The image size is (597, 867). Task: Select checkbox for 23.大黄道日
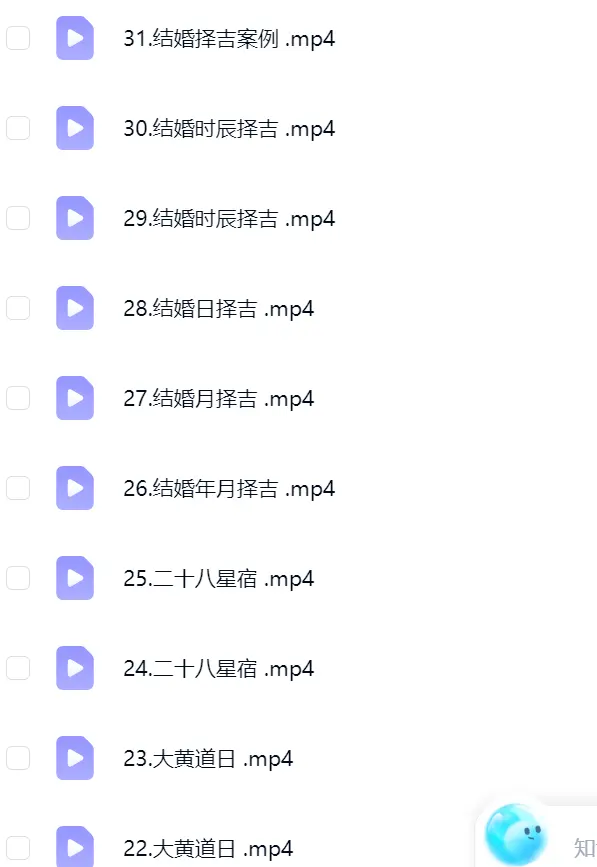click(18, 758)
